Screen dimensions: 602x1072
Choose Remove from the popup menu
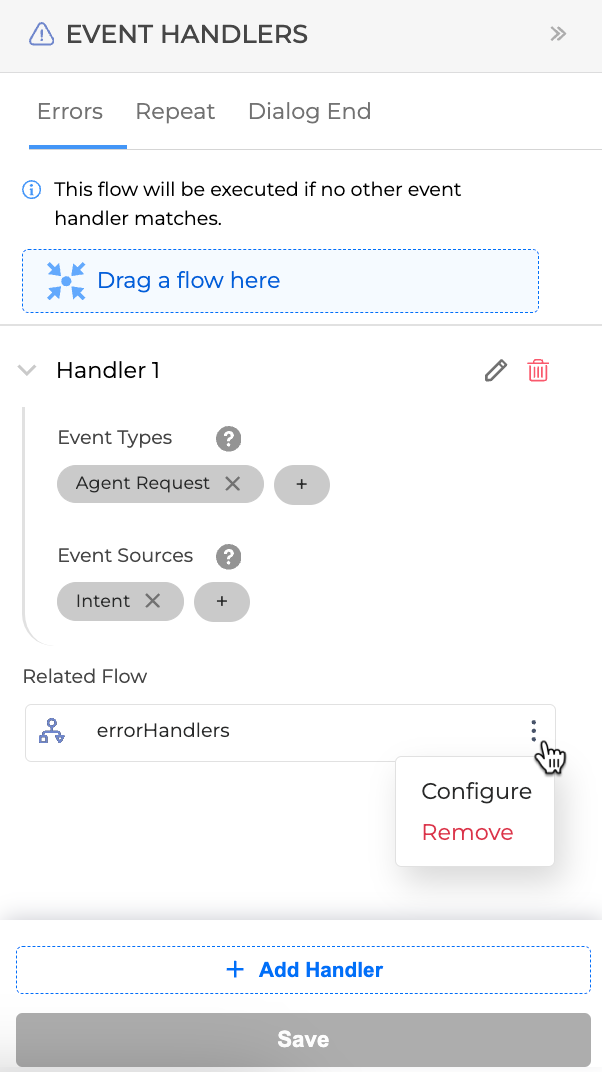467,833
